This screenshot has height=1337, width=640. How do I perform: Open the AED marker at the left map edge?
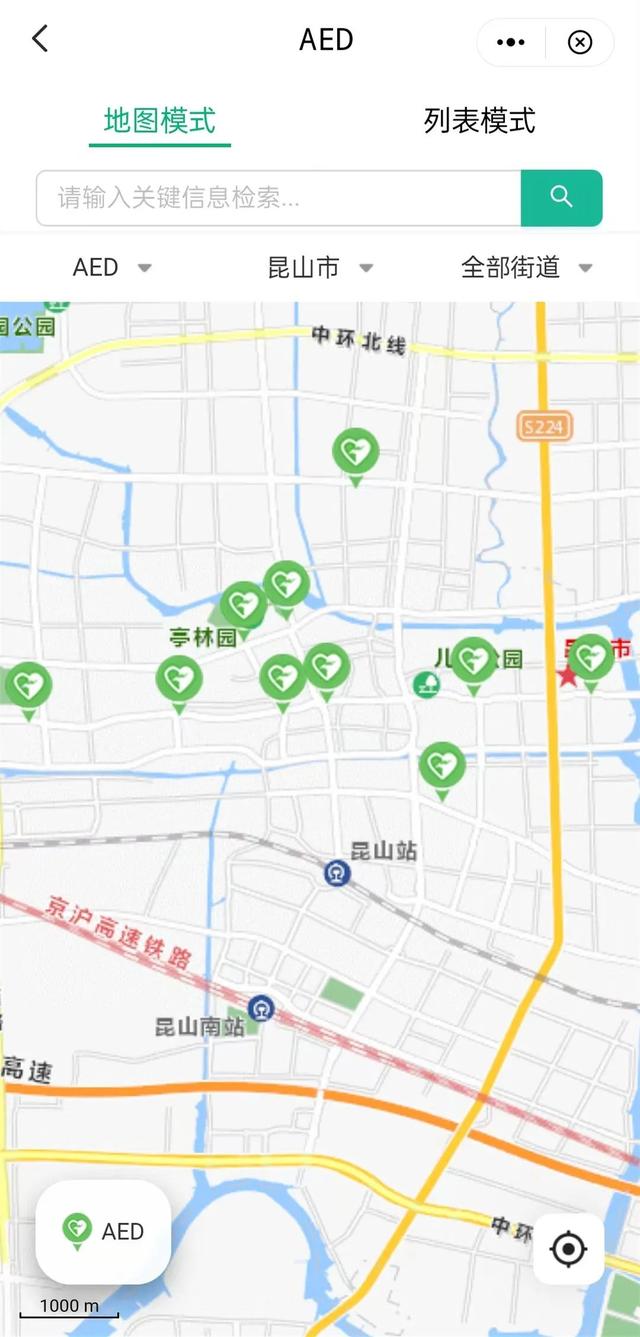(x=28, y=687)
